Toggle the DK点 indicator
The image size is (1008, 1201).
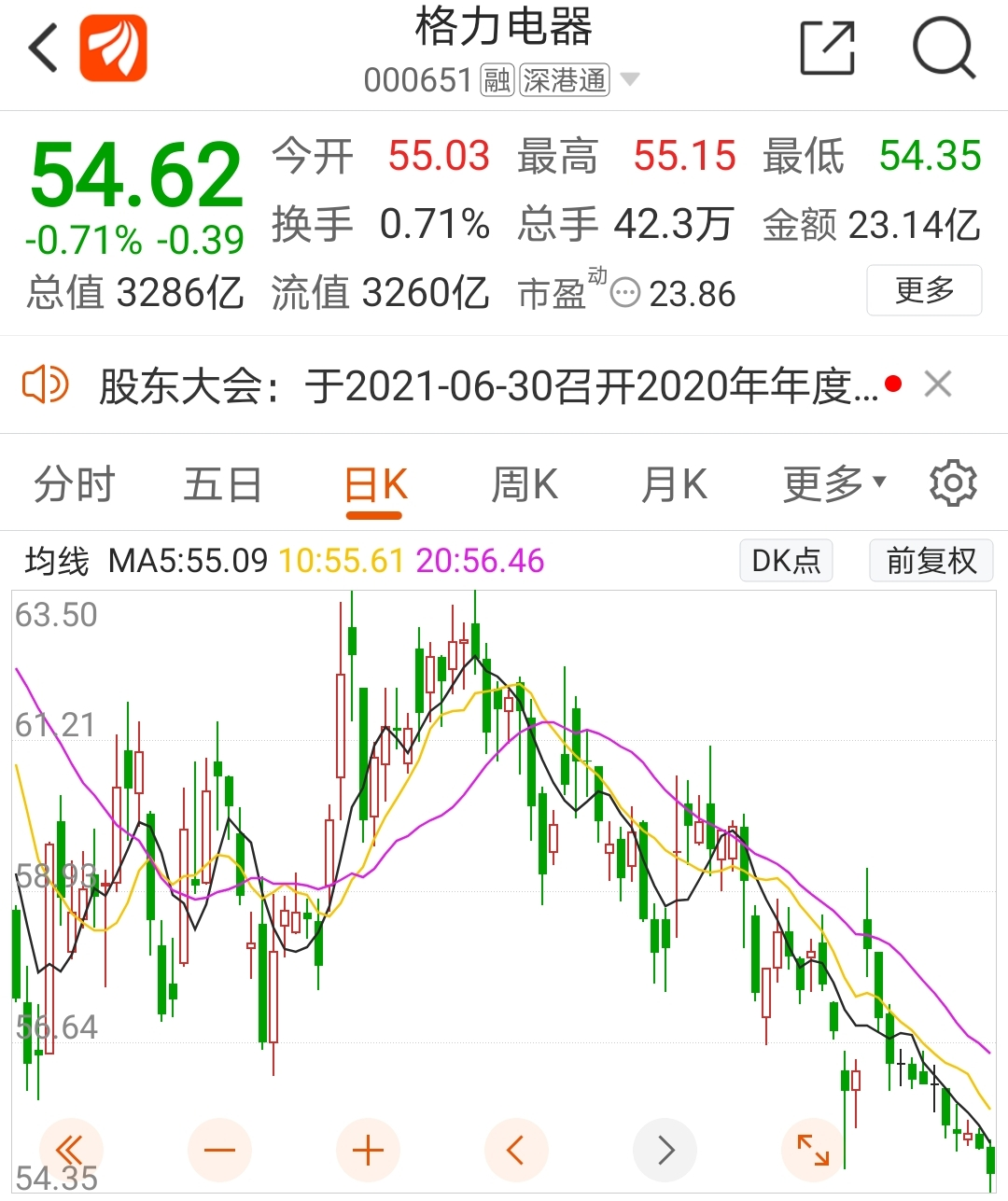pos(786,561)
